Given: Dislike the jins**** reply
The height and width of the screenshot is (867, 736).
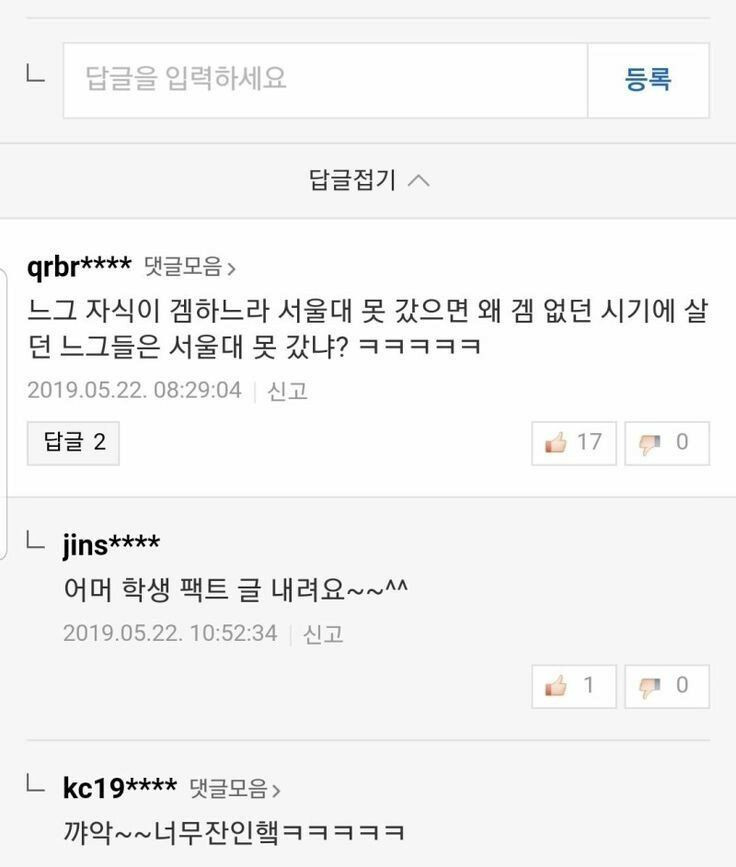Looking at the screenshot, I should click(x=666, y=686).
